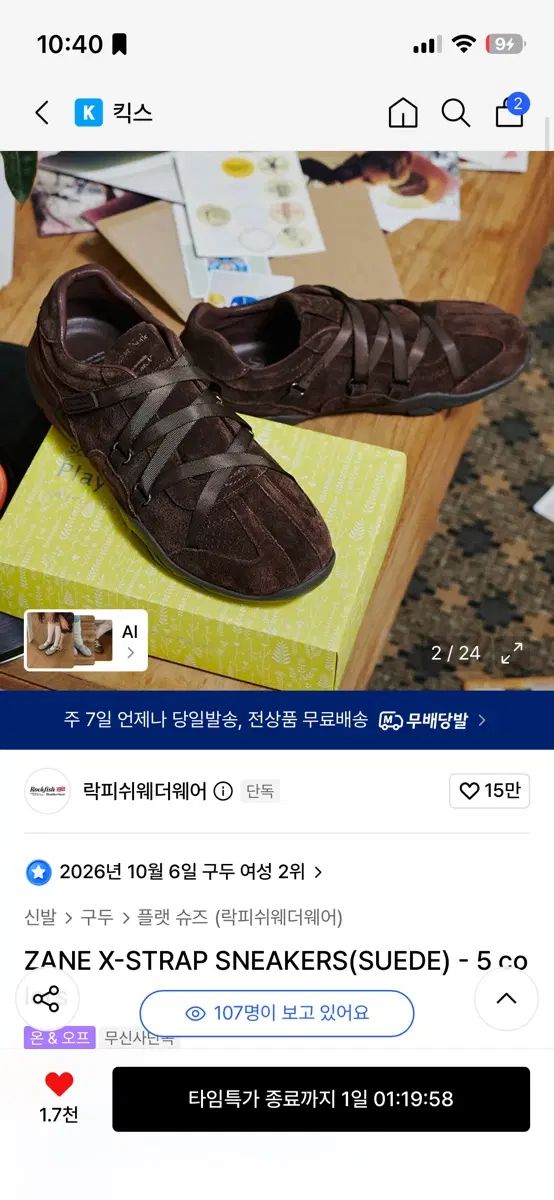Open the AI styling thumbnail
The height and width of the screenshot is (1200, 554).
pyautogui.click(x=86, y=640)
